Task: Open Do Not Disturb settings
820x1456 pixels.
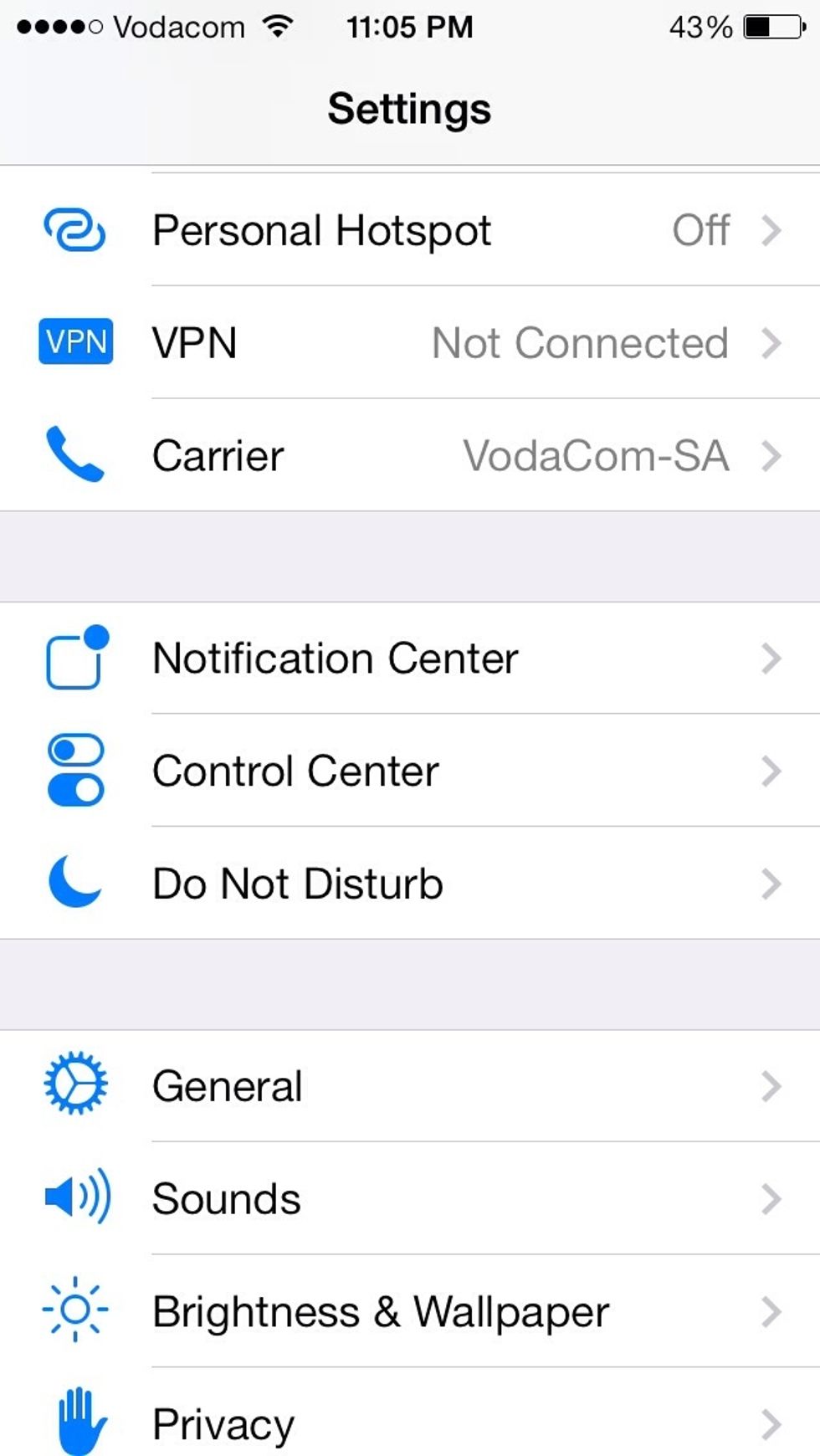Action: click(410, 884)
